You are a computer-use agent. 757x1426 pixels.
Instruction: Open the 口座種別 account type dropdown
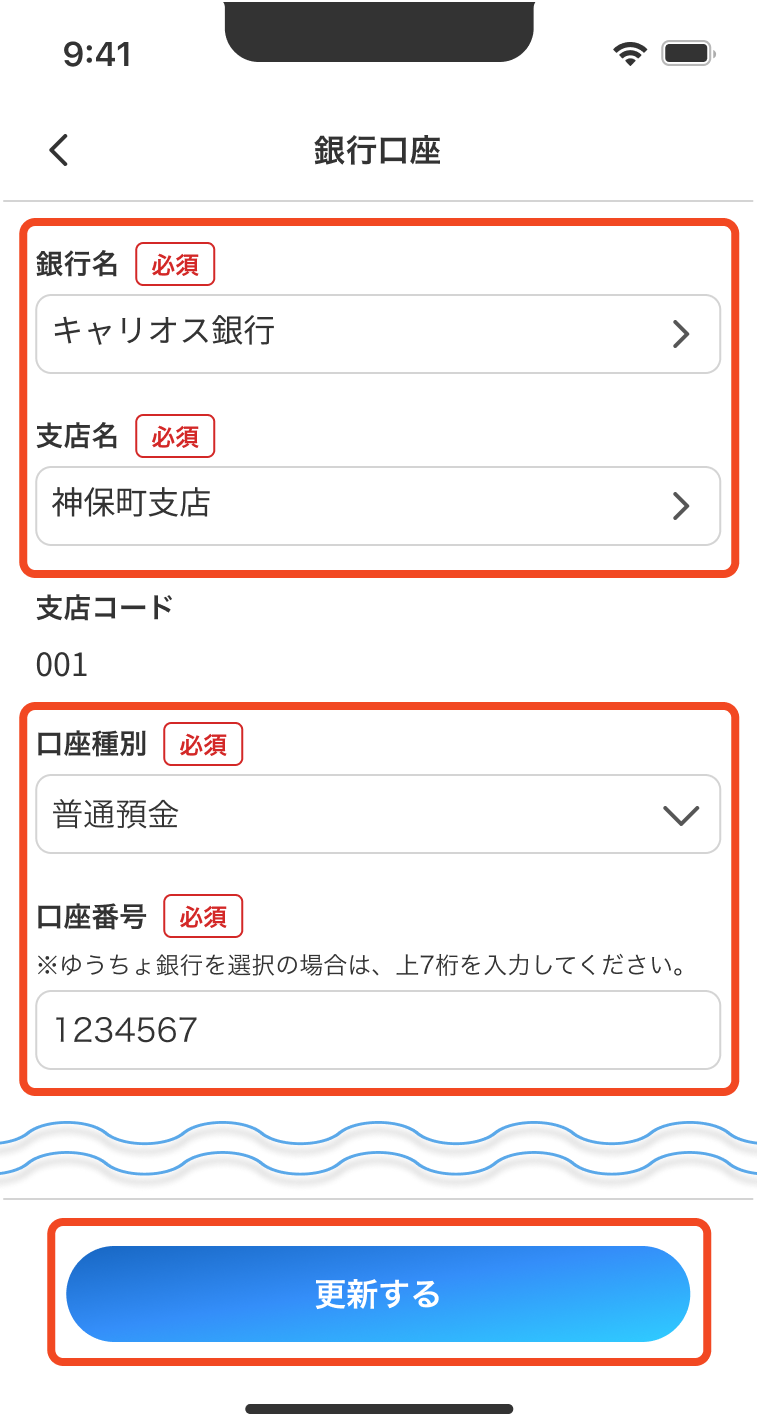click(x=378, y=814)
